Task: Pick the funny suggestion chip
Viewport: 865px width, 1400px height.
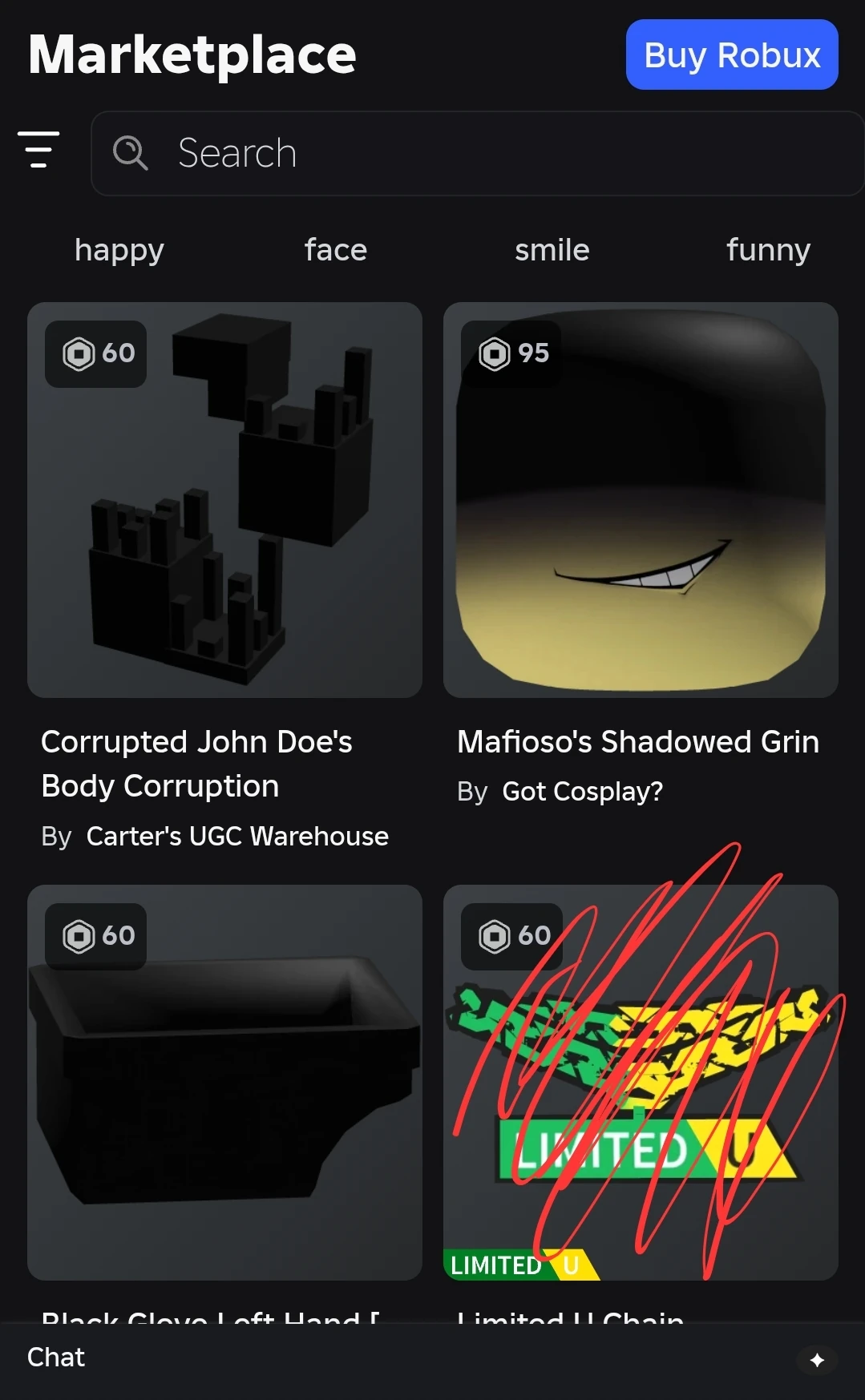Action: pyautogui.click(x=767, y=250)
